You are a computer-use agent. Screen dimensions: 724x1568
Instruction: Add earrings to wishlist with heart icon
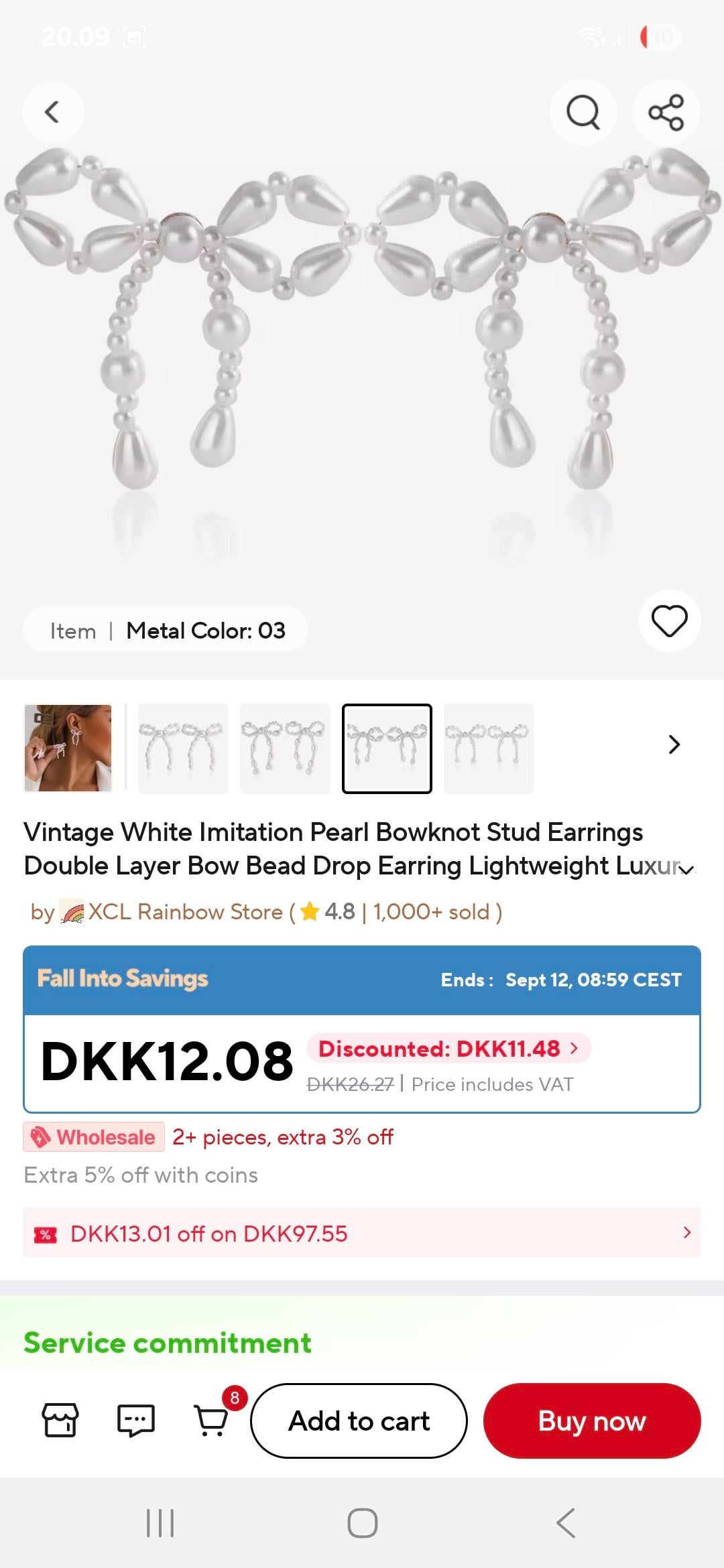pyautogui.click(x=670, y=620)
